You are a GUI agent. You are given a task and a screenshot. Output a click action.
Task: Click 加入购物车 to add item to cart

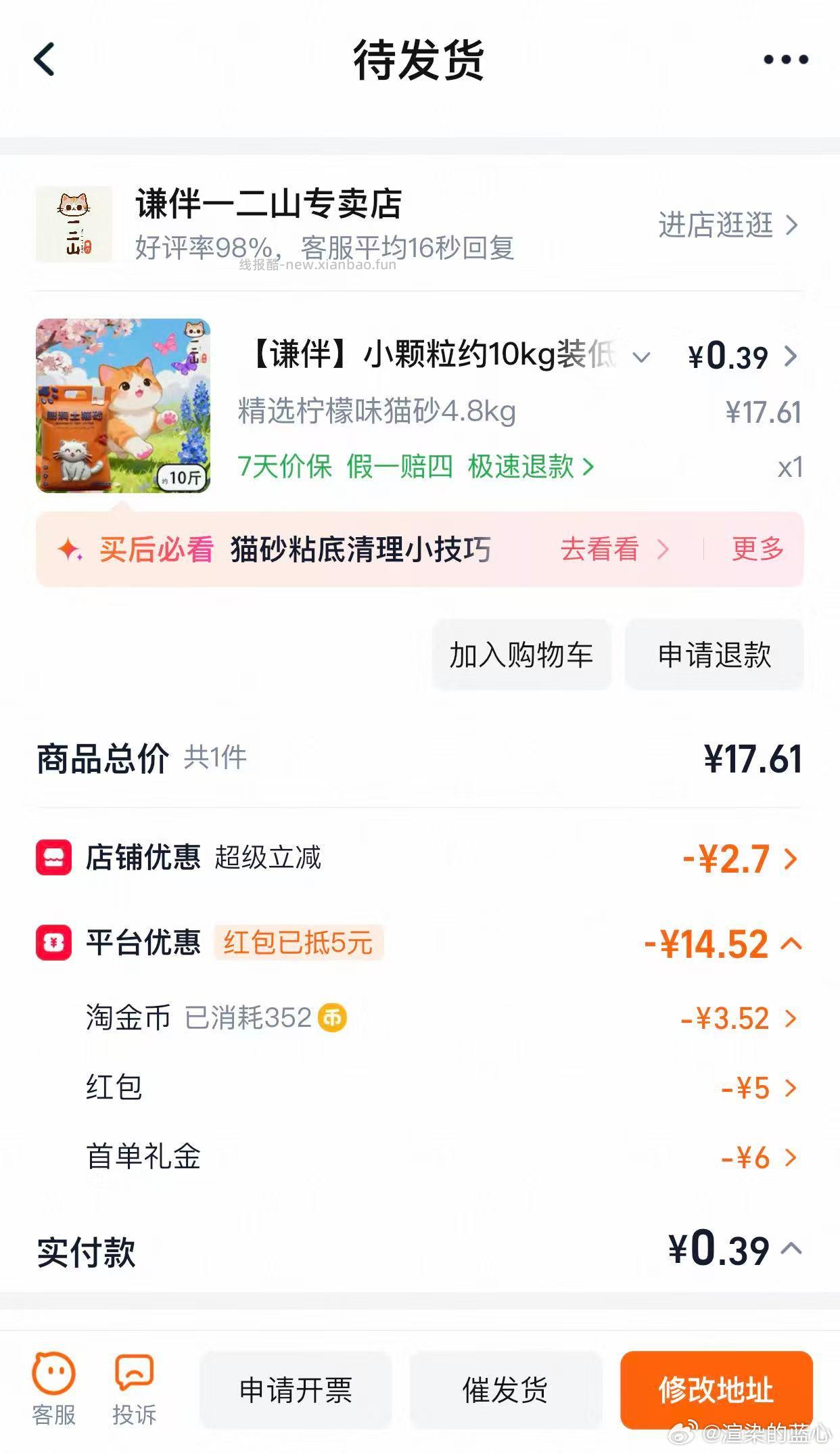(x=521, y=653)
